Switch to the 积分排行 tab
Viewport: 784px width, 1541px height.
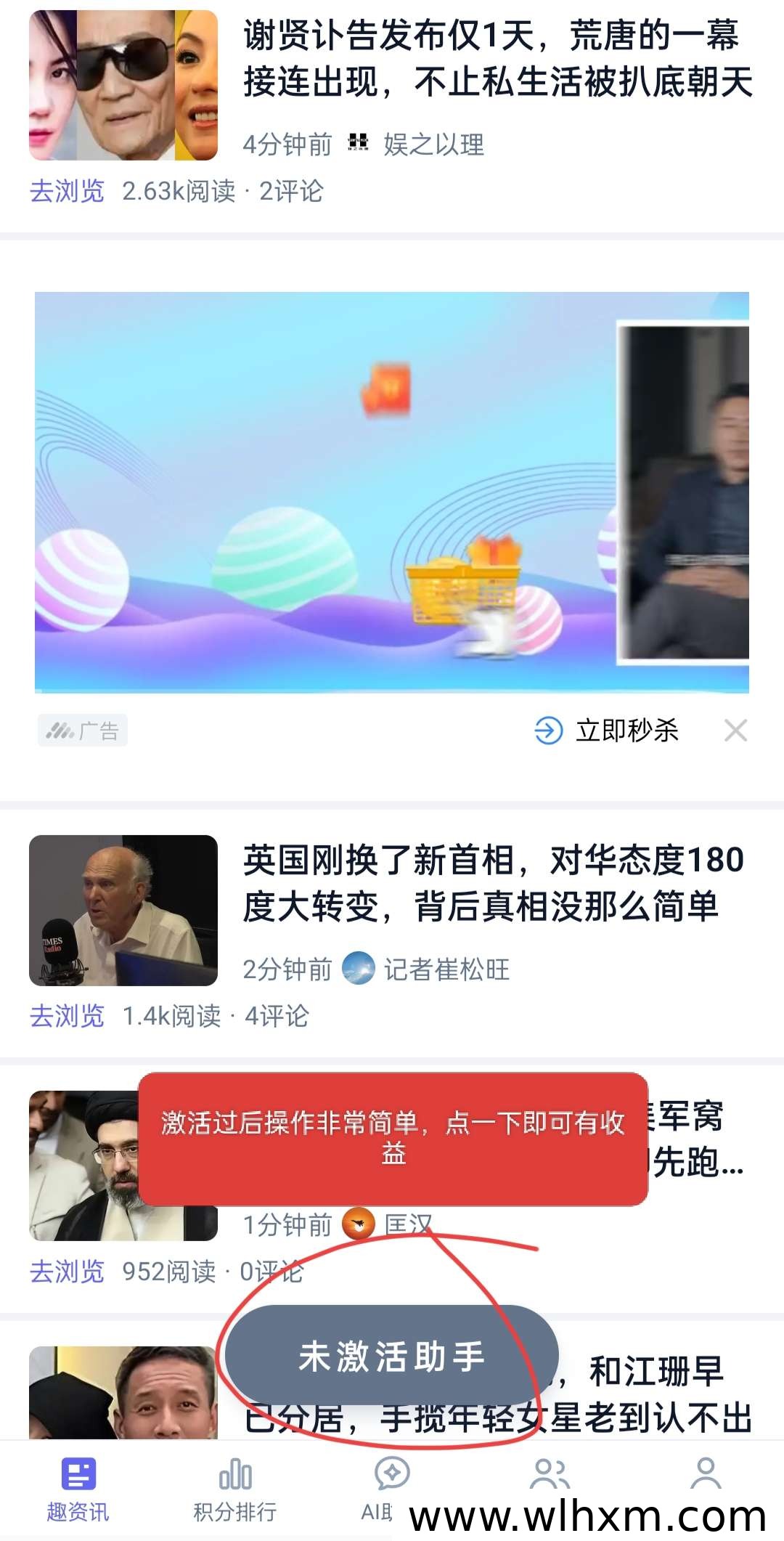[235, 1489]
